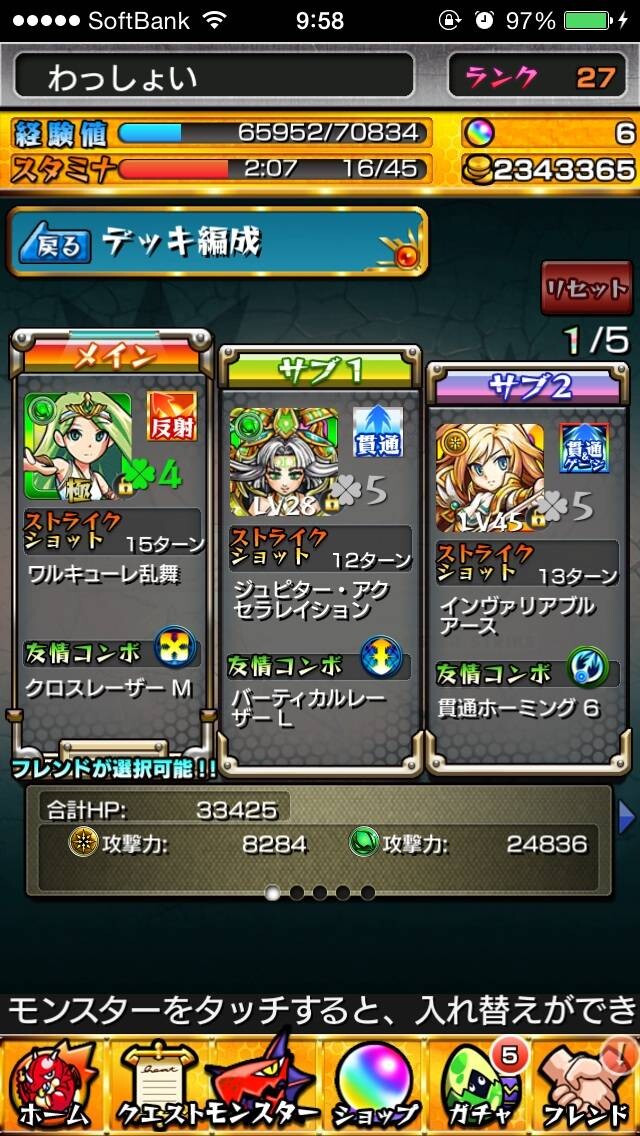The width and height of the screenshot is (640, 1136).
Task: Reset the deck with リセット
Action: tap(586, 288)
